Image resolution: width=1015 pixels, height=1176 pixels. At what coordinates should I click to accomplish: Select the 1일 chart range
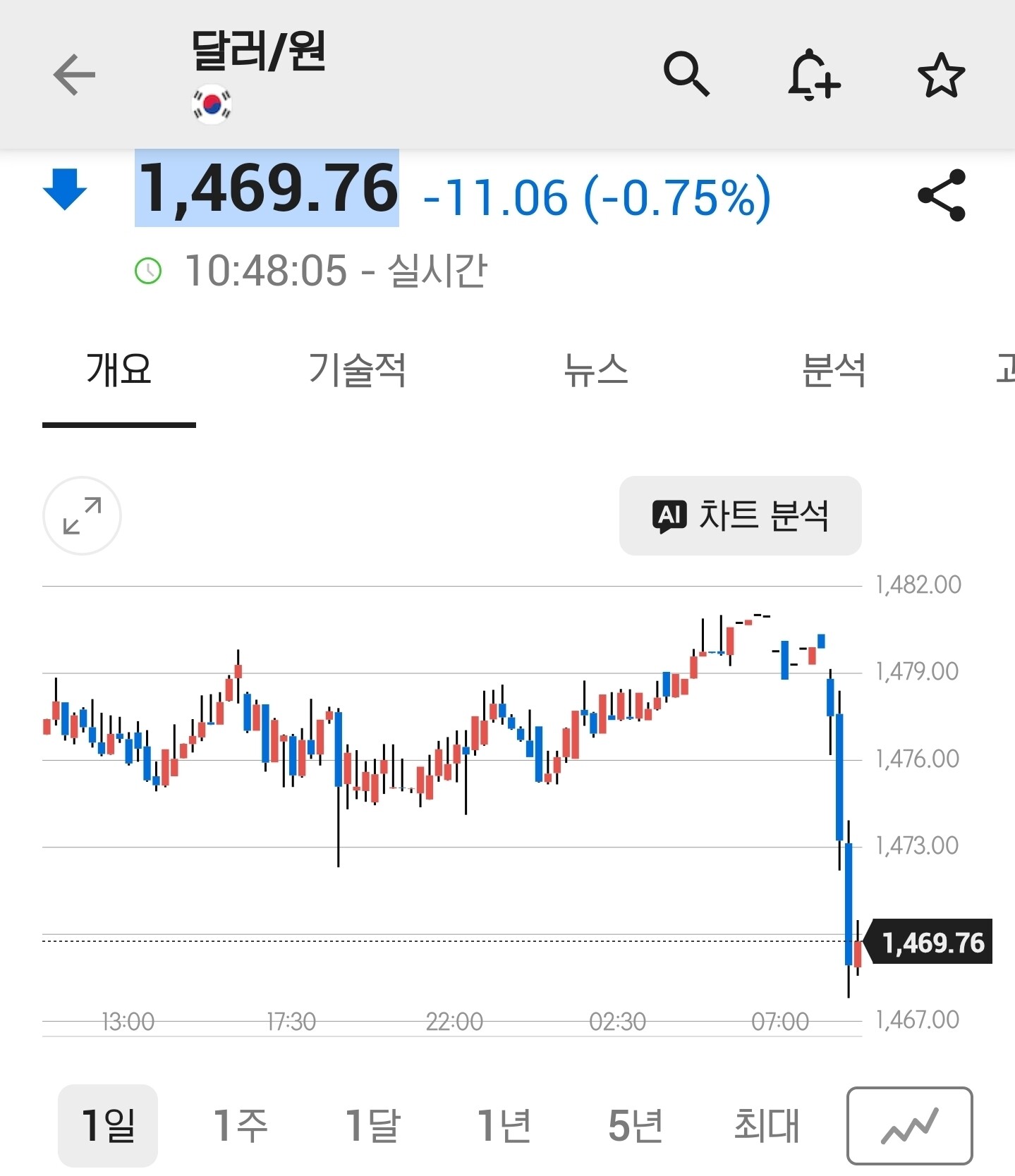(x=108, y=1125)
